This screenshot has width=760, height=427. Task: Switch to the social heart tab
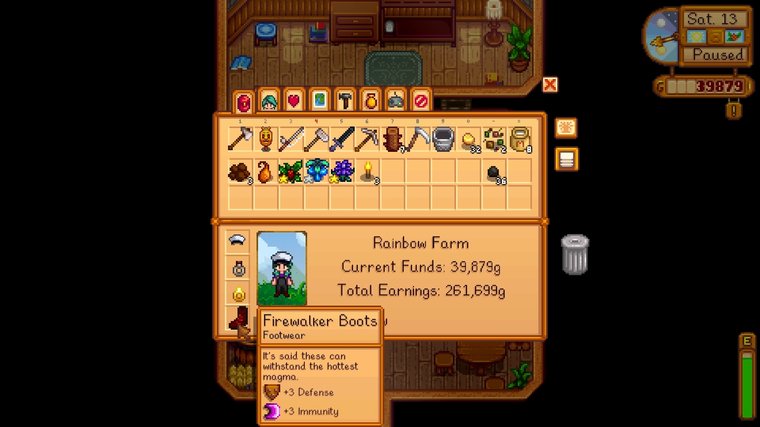point(294,101)
